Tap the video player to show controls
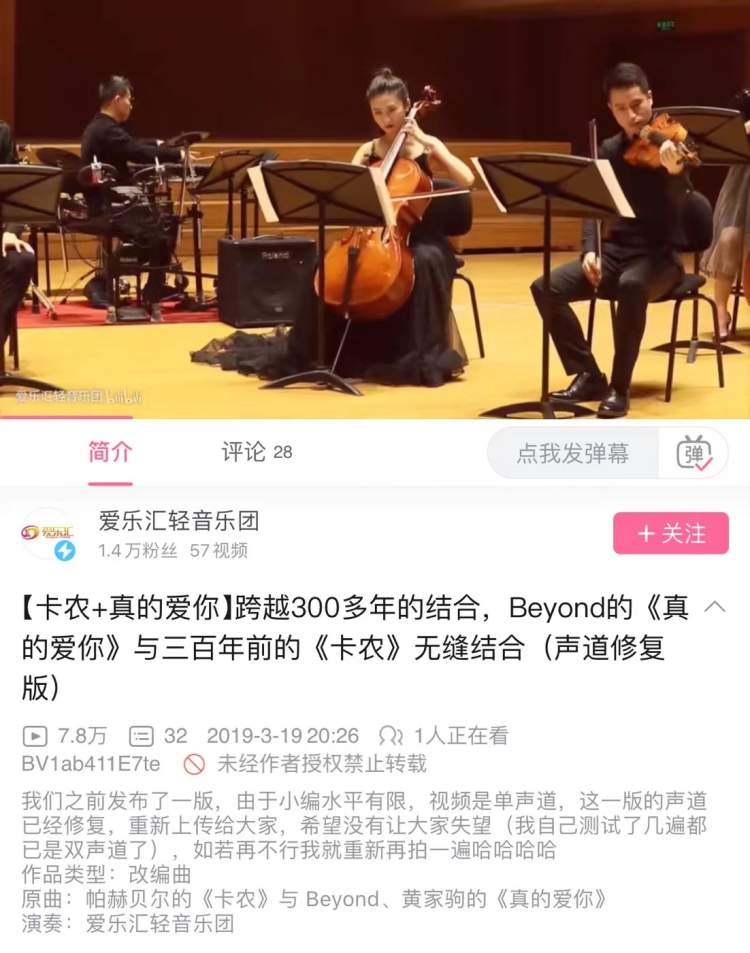 tap(375, 210)
